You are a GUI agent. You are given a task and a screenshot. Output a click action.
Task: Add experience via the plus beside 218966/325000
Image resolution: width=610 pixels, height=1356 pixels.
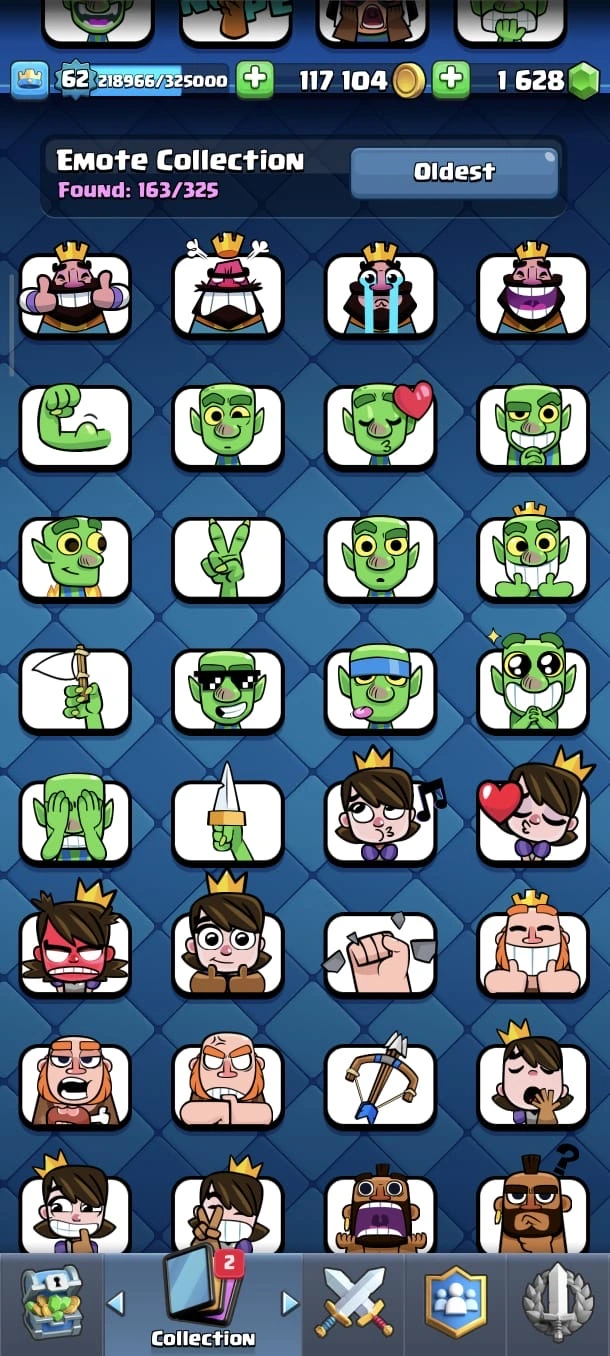click(x=255, y=80)
